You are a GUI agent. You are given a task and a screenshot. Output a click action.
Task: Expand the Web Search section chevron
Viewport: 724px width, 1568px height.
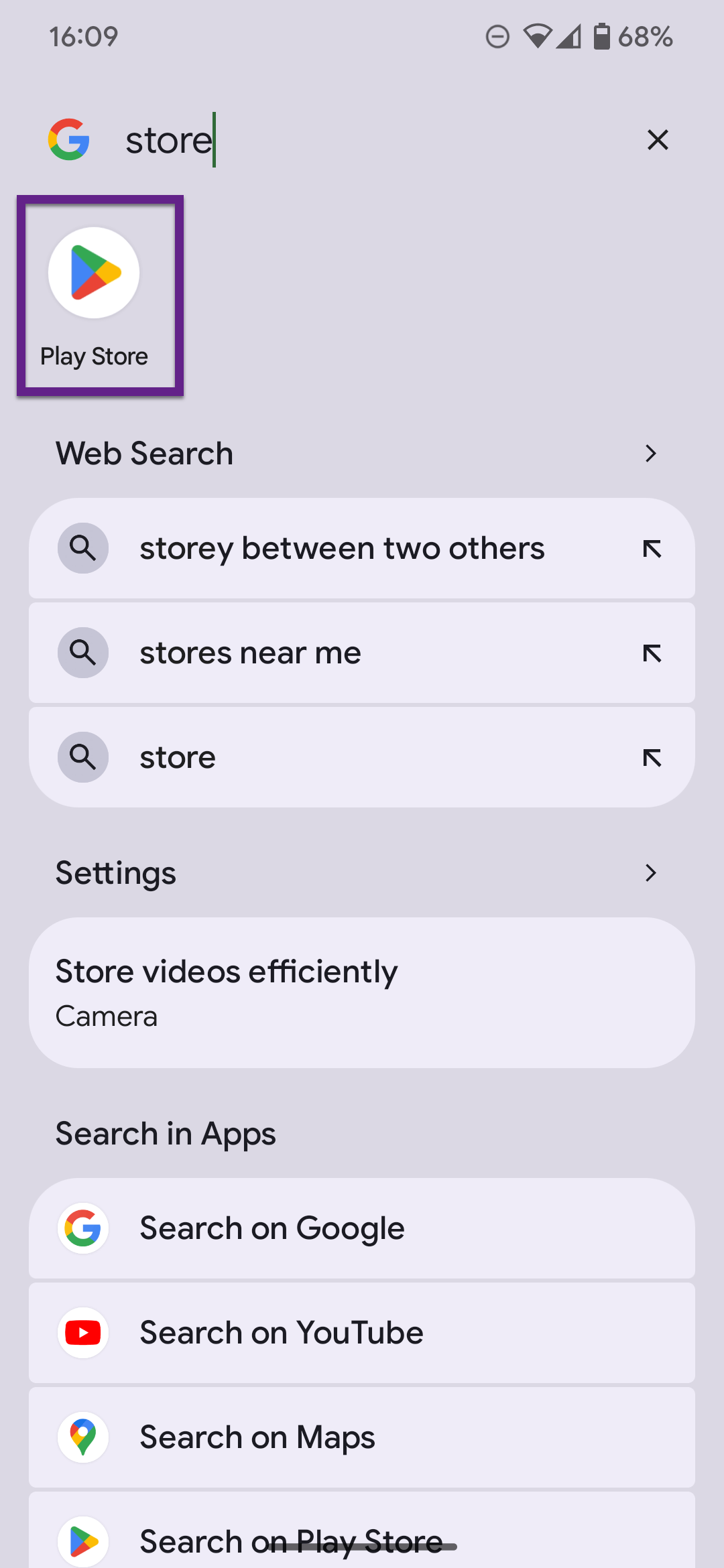650,454
